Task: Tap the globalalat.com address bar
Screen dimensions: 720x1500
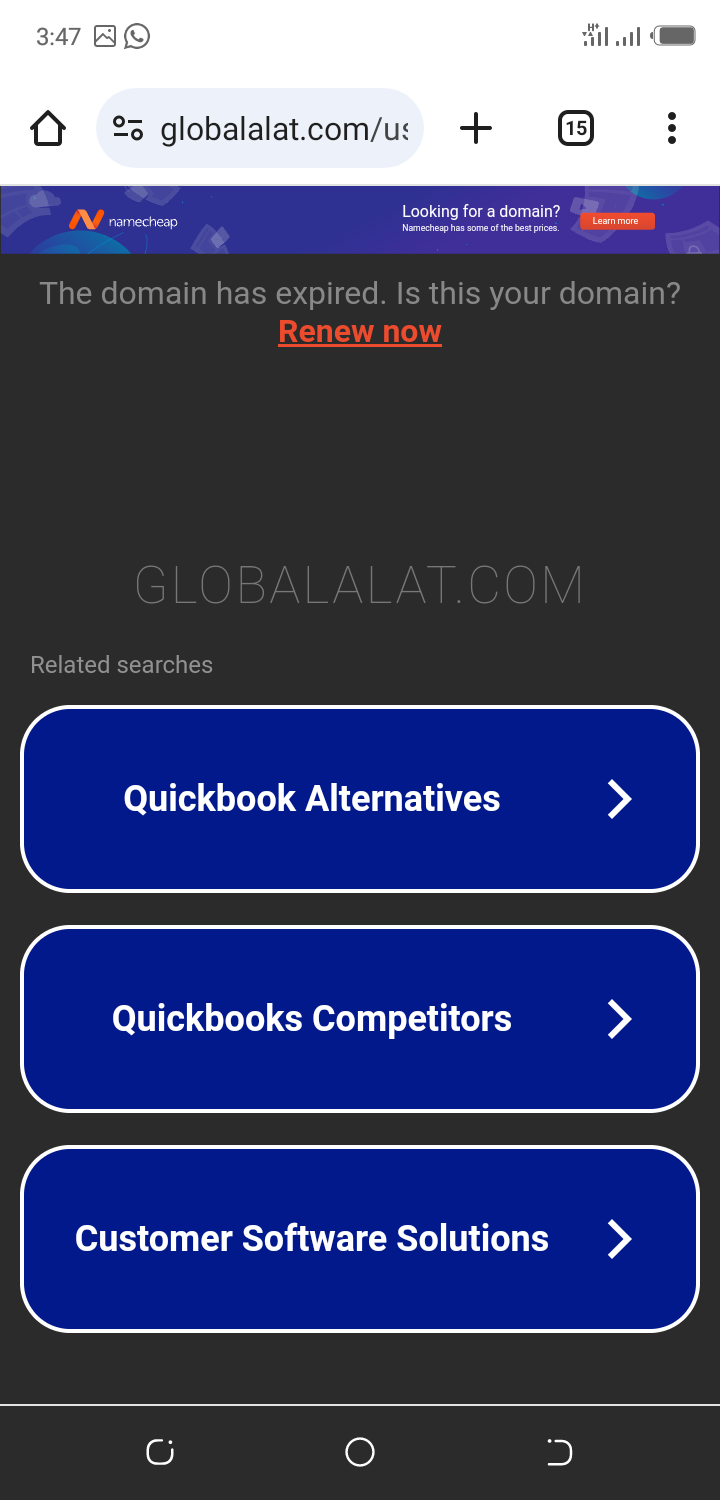Action: point(283,129)
